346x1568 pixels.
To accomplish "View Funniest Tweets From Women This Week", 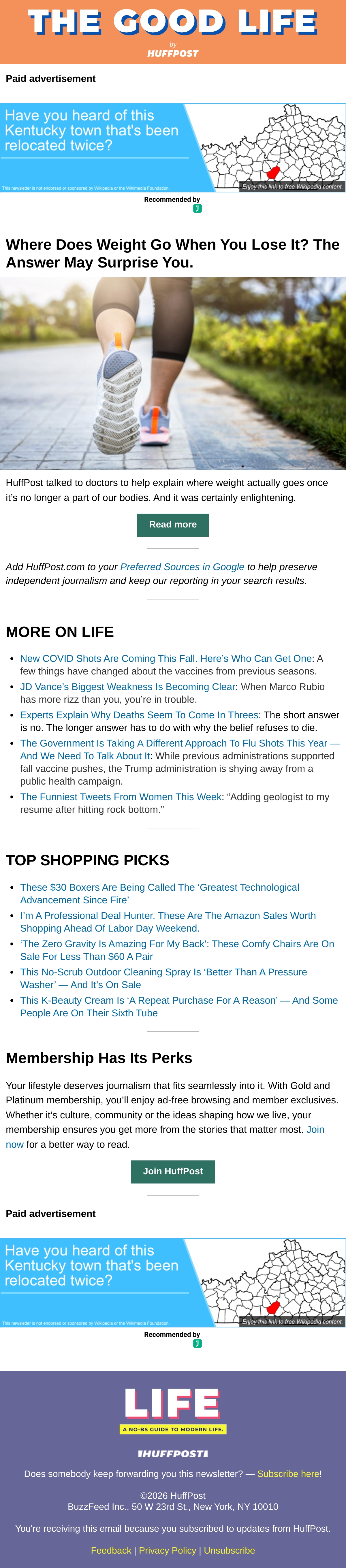I will tap(121, 797).
